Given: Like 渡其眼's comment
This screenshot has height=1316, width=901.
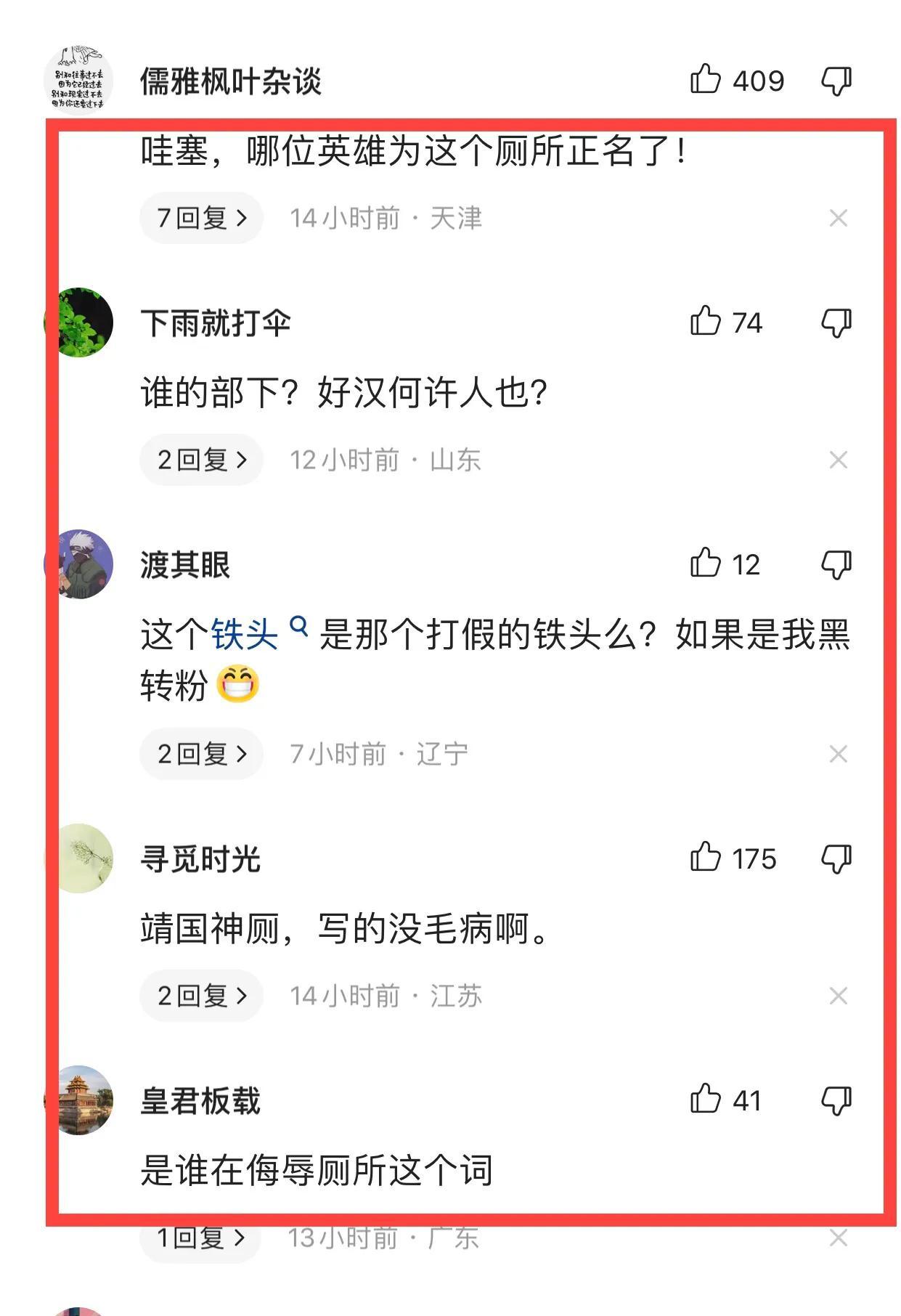Looking at the screenshot, I should (706, 563).
